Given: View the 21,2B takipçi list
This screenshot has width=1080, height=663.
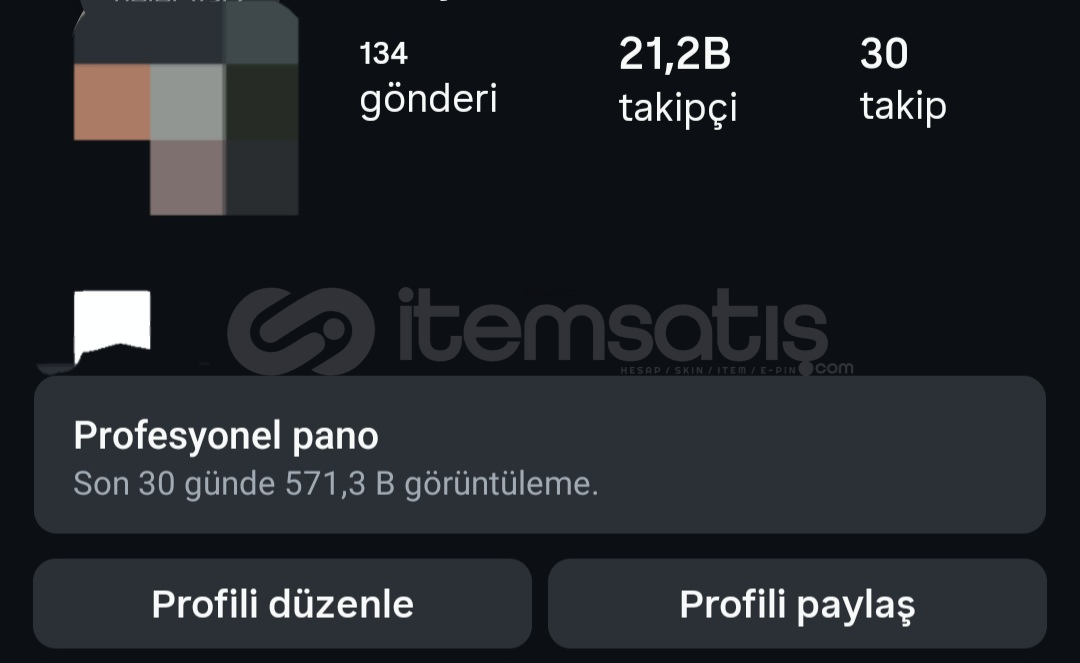Looking at the screenshot, I should point(677,80).
